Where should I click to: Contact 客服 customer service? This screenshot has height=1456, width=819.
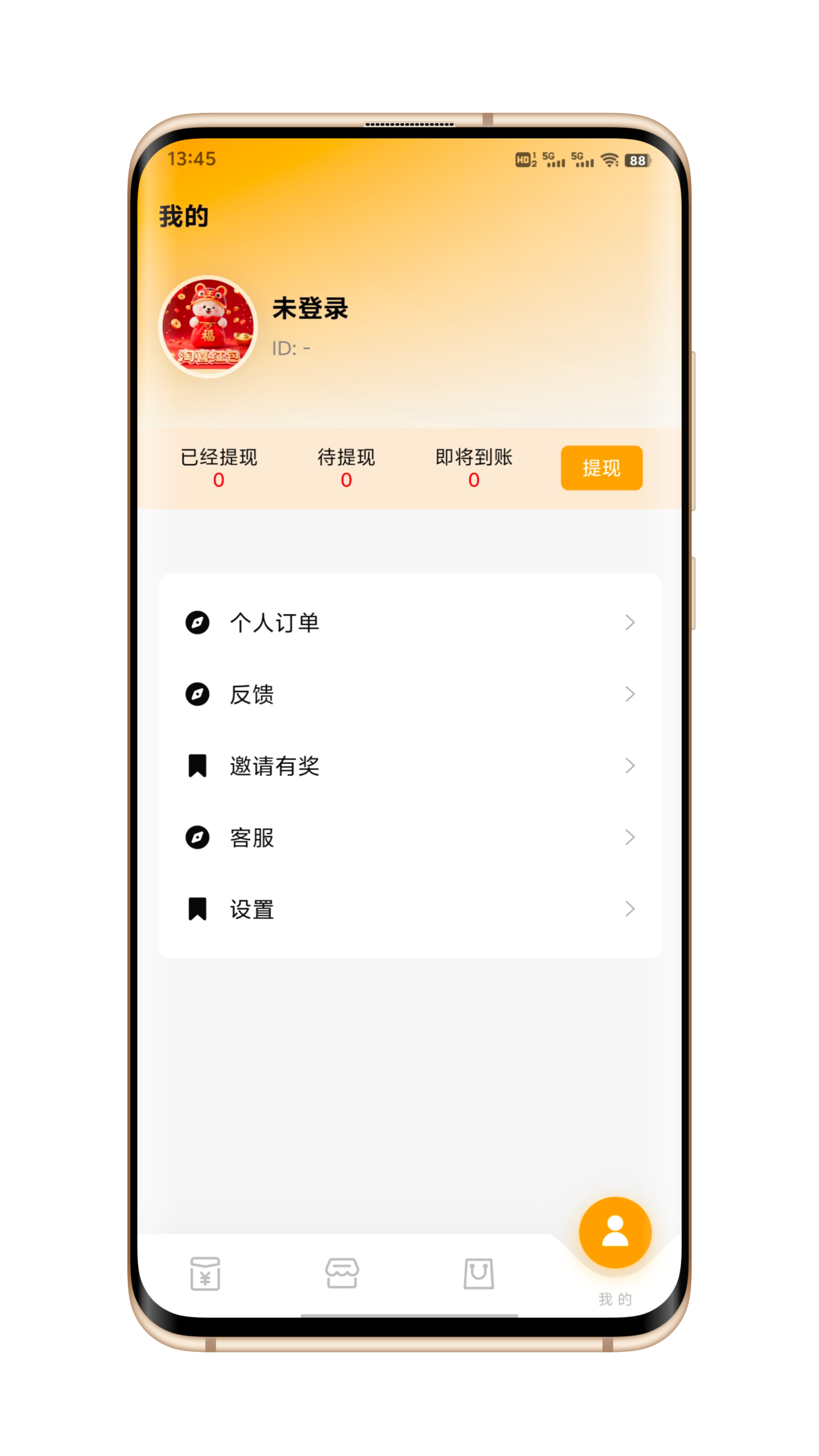[410, 837]
